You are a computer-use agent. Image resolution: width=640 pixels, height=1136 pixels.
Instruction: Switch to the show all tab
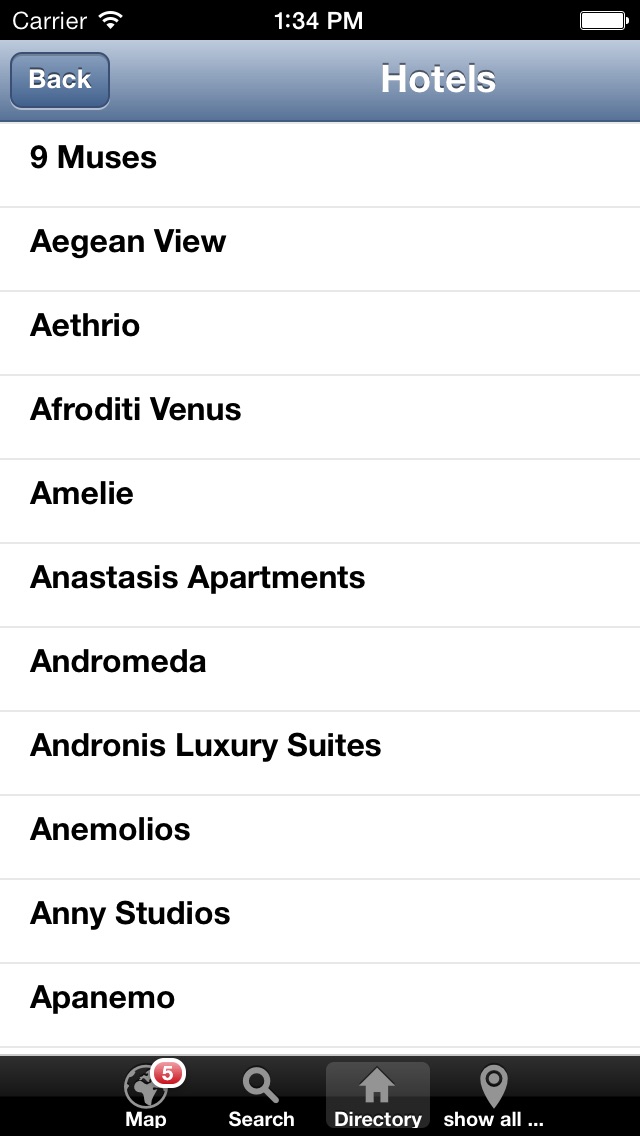[x=494, y=1097]
